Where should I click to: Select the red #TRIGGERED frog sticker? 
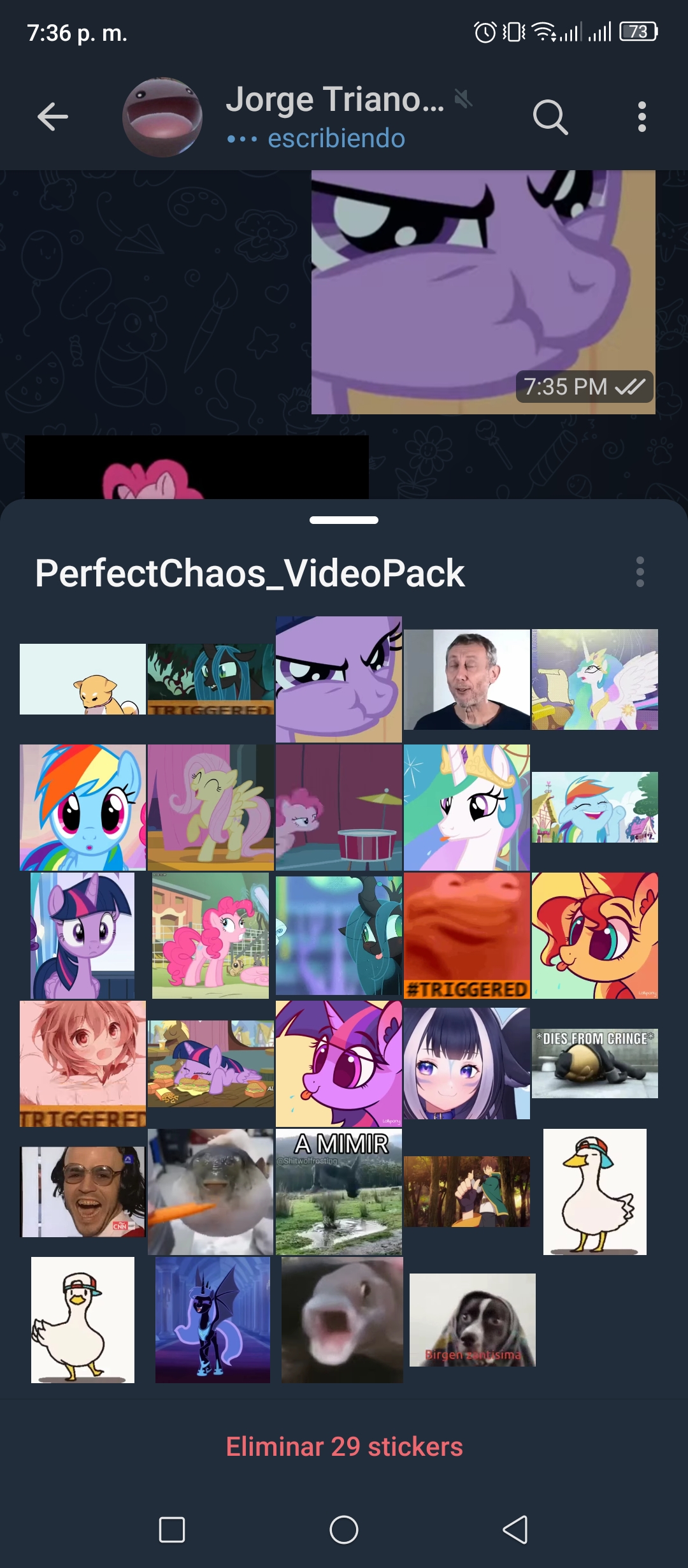point(467,936)
